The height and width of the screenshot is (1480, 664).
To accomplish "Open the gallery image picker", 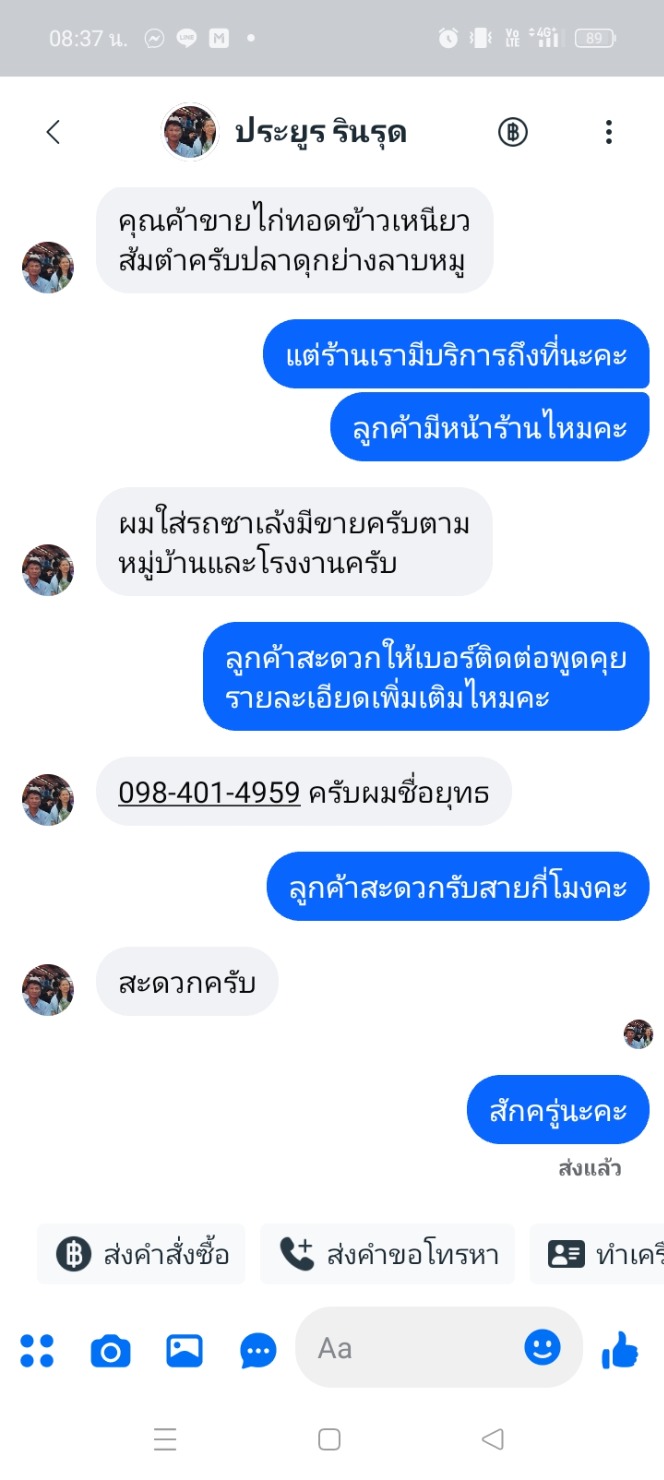I will (x=184, y=1351).
